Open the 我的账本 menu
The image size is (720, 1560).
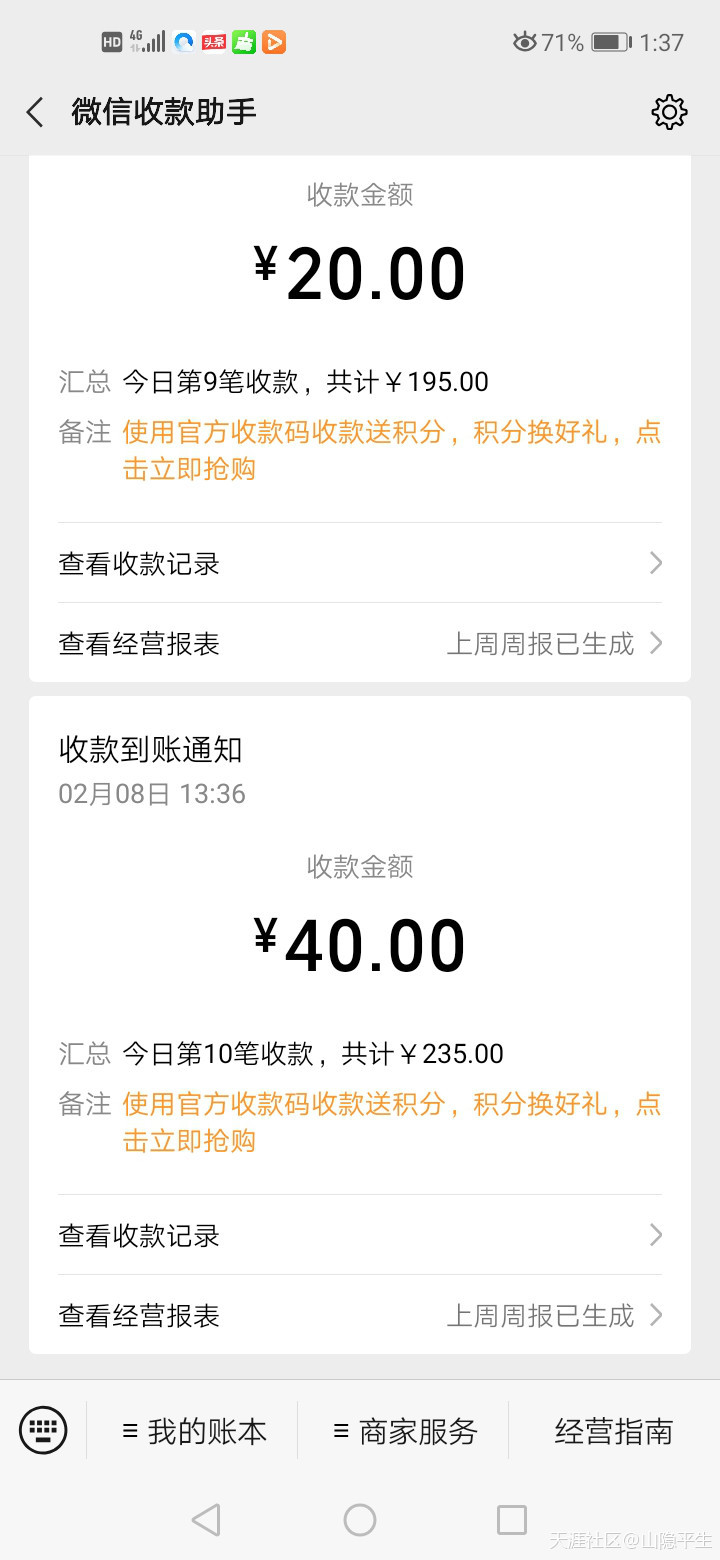pos(193,1431)
